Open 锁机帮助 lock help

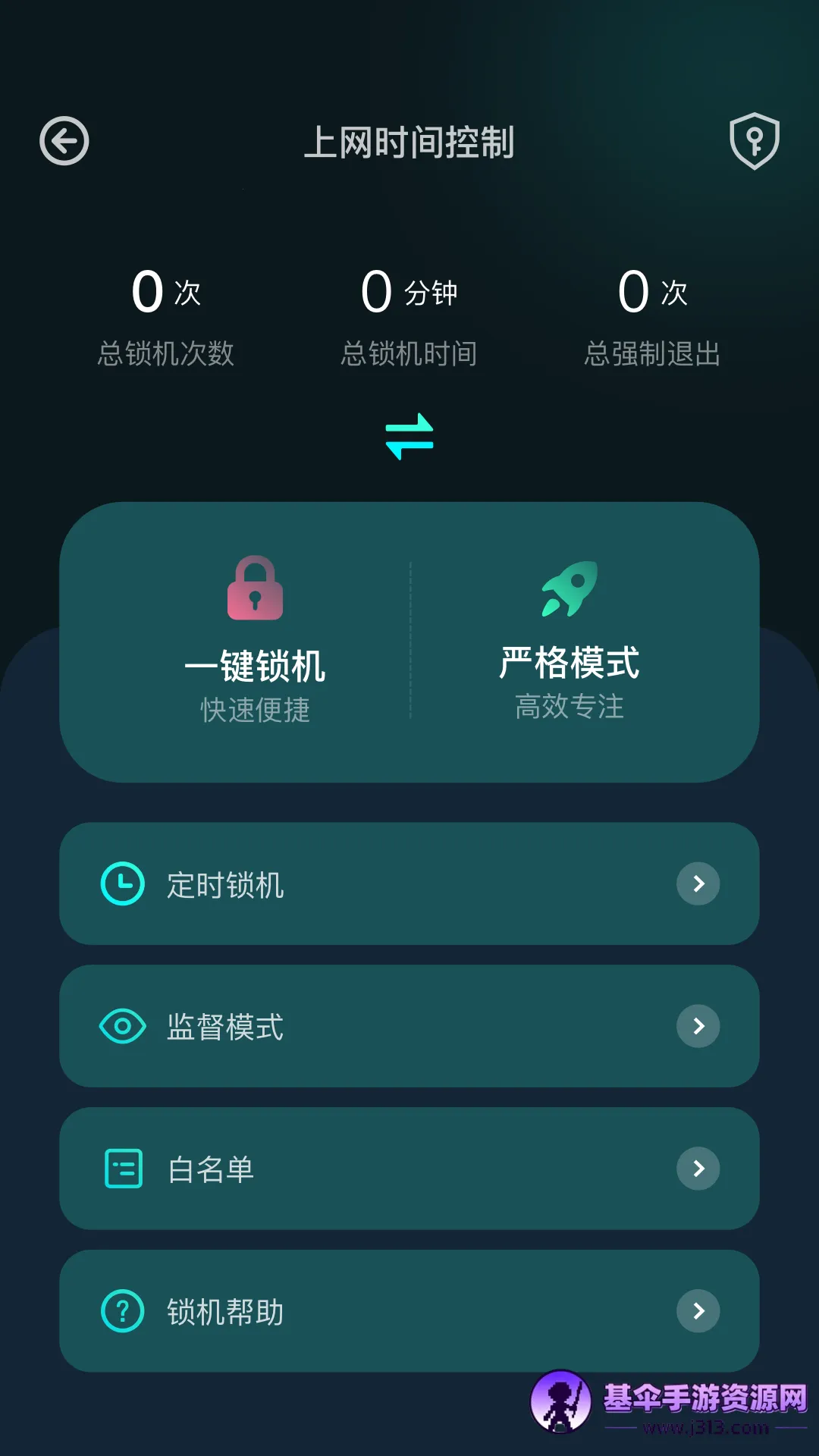pos(409,1311)
